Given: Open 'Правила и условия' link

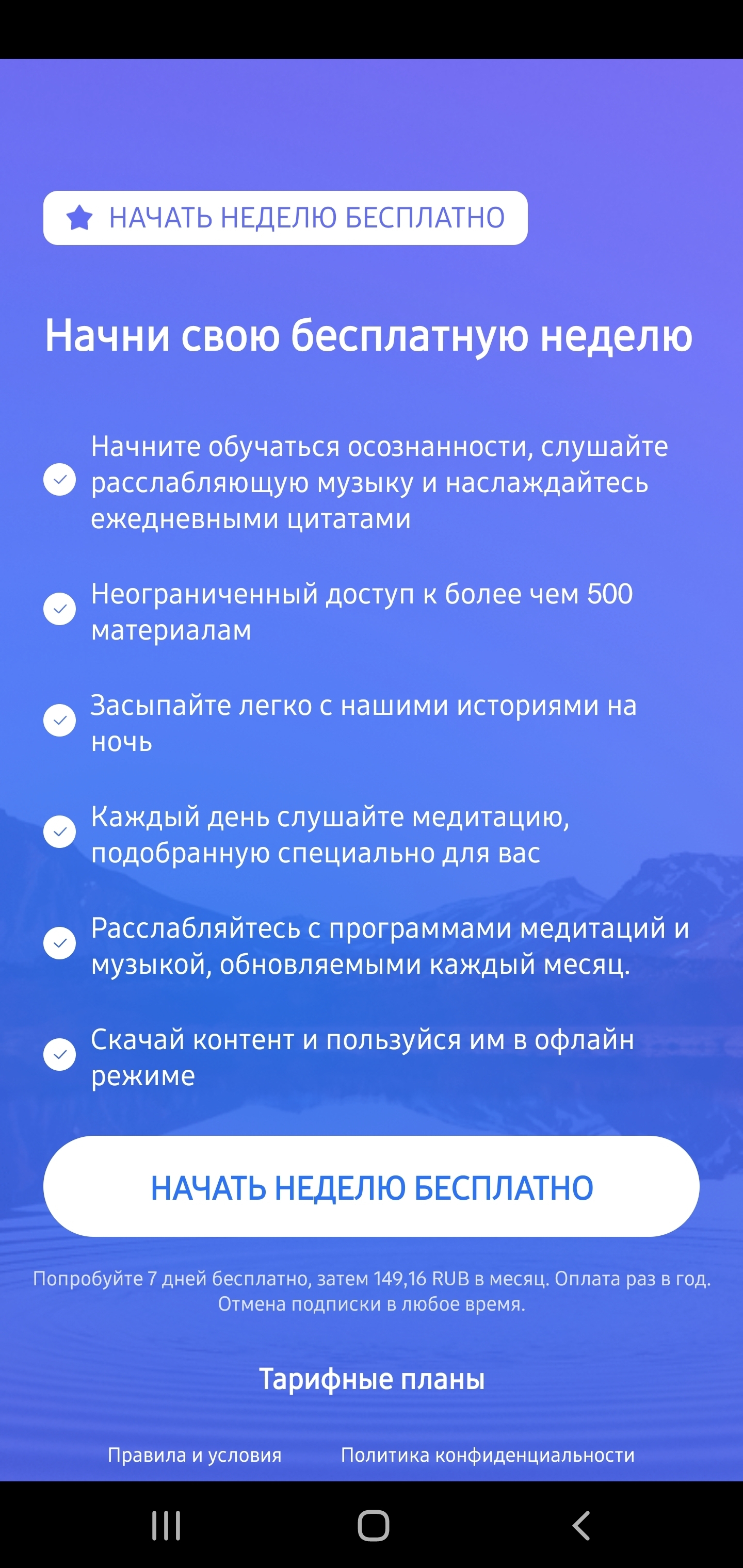Looking at the screenshot, I should (x=195, y=1455).
